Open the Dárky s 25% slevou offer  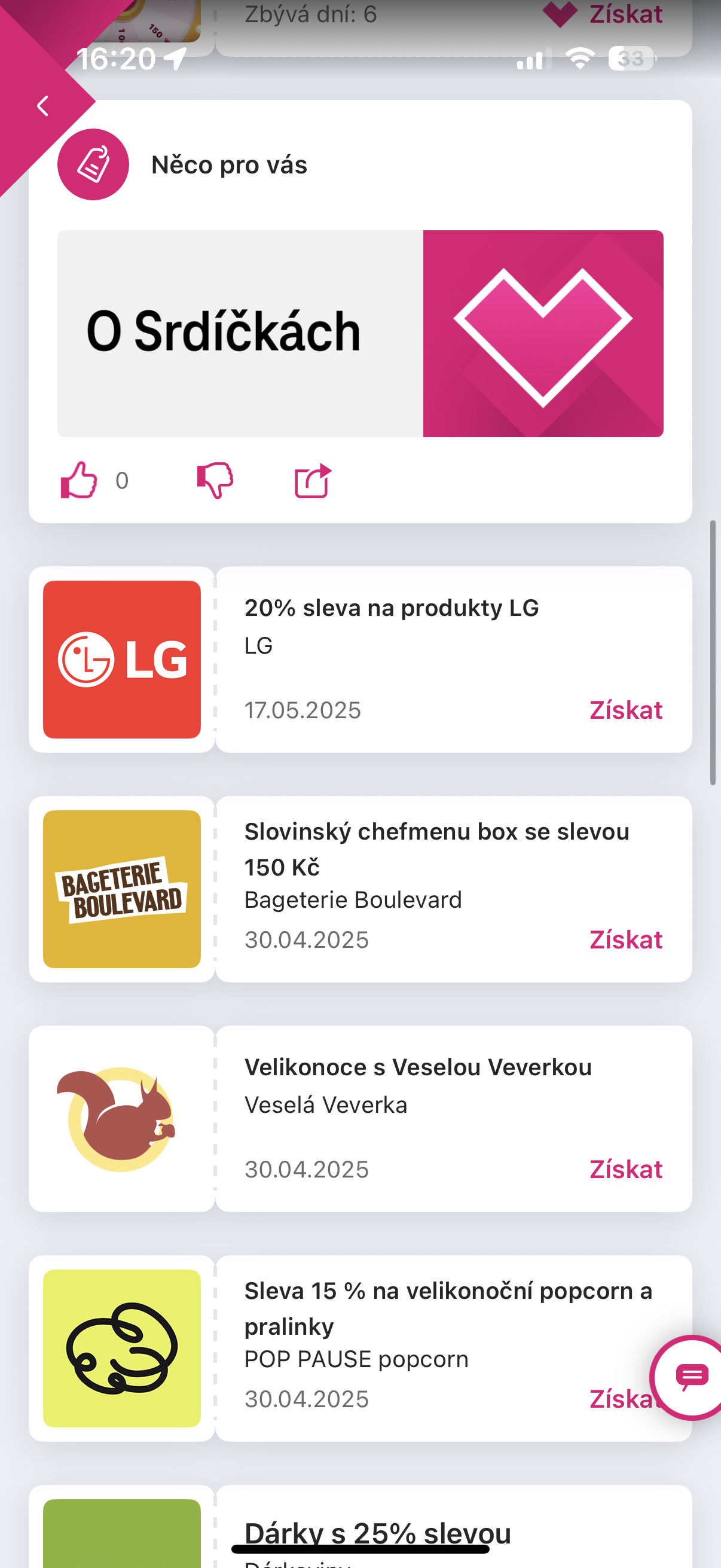pyautogui.click(x=377, y=1532)
